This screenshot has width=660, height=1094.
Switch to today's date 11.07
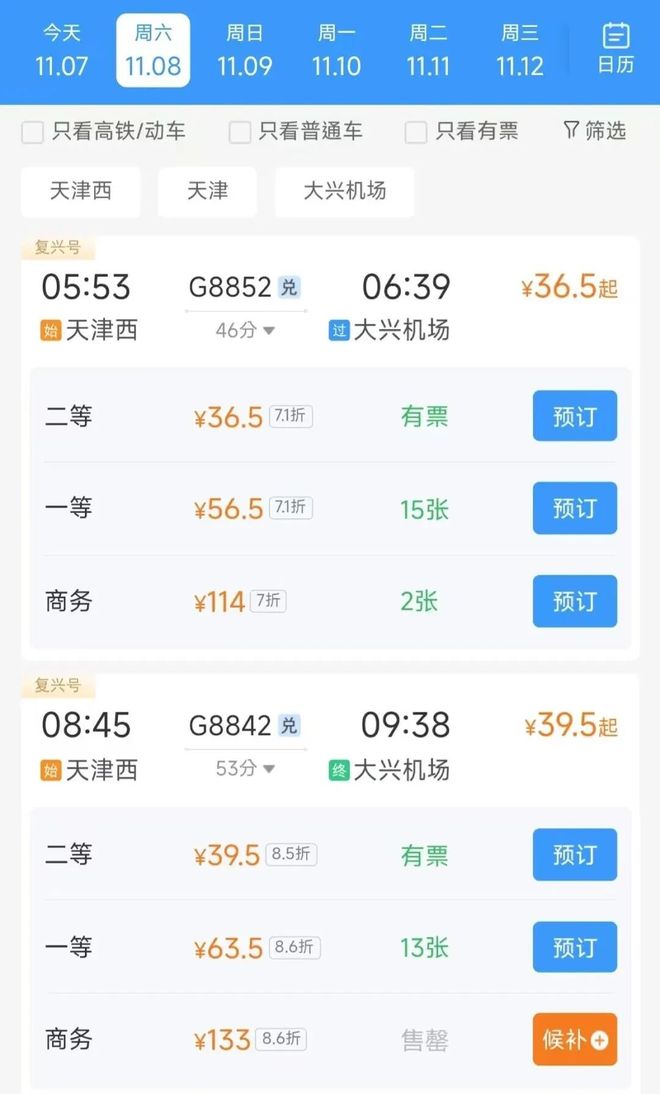click(62, 51)
